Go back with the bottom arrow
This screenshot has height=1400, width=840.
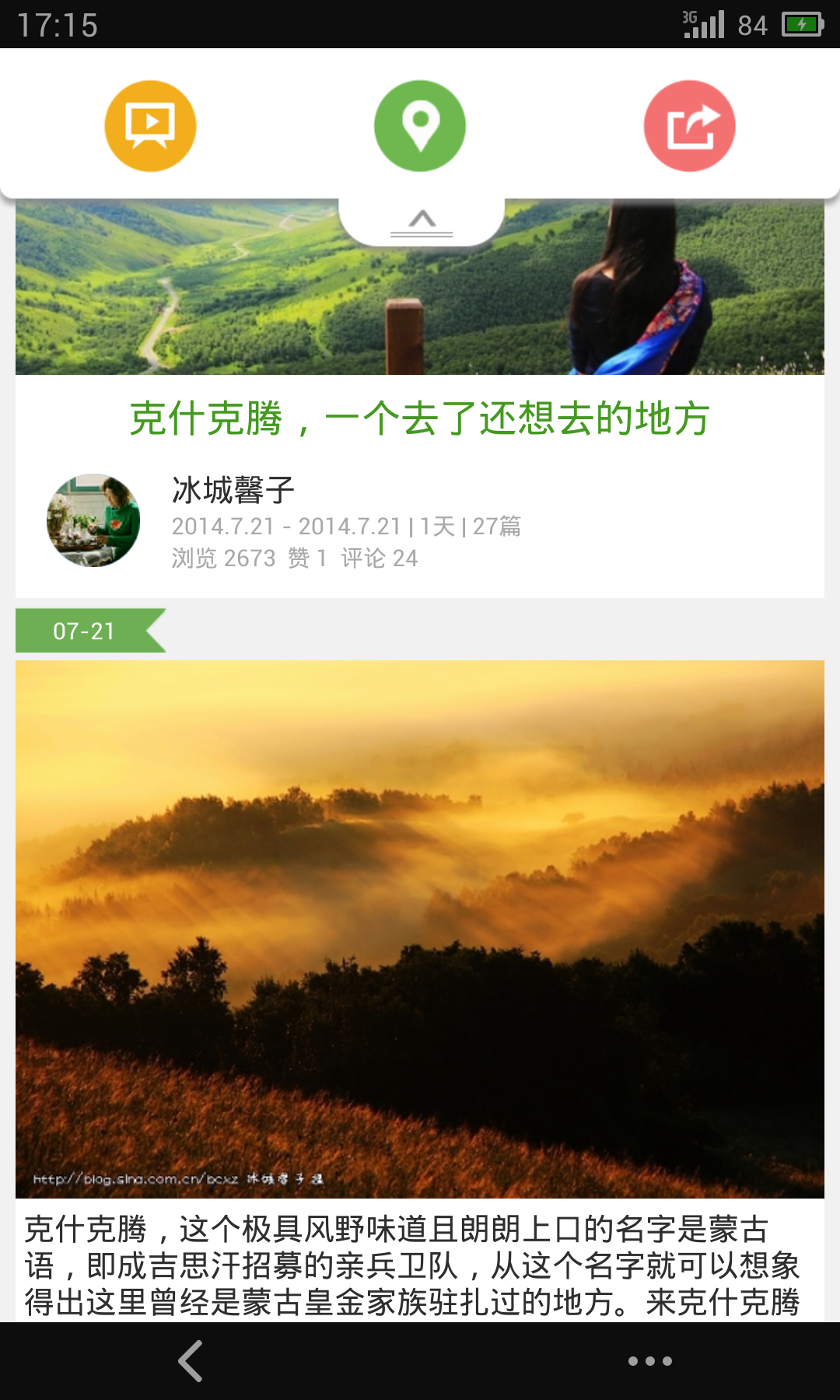click(191, 1361)
